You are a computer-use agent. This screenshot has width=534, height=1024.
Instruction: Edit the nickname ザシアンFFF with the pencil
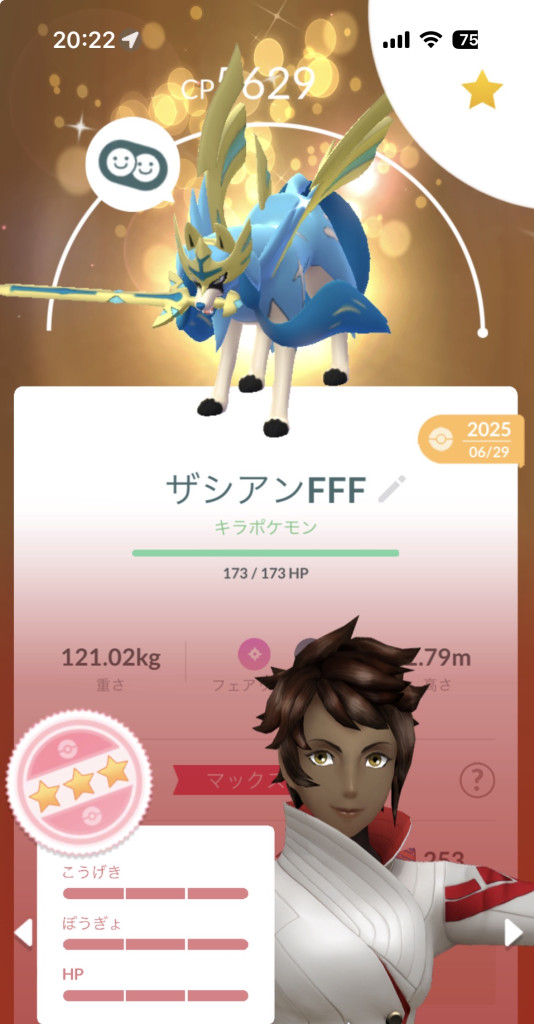point(392,488)
